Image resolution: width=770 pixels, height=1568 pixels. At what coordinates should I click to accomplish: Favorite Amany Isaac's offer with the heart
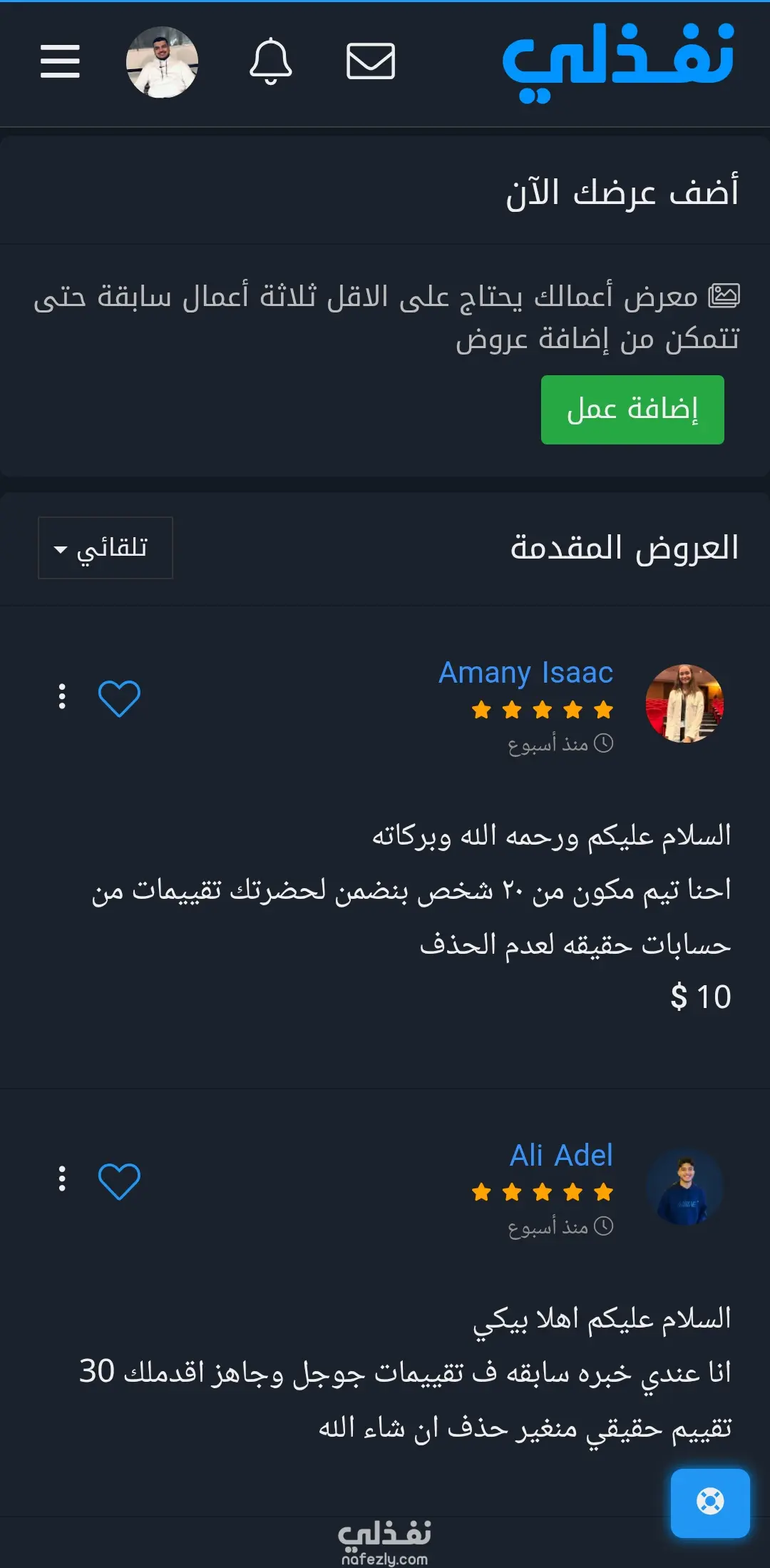[119, 698]
